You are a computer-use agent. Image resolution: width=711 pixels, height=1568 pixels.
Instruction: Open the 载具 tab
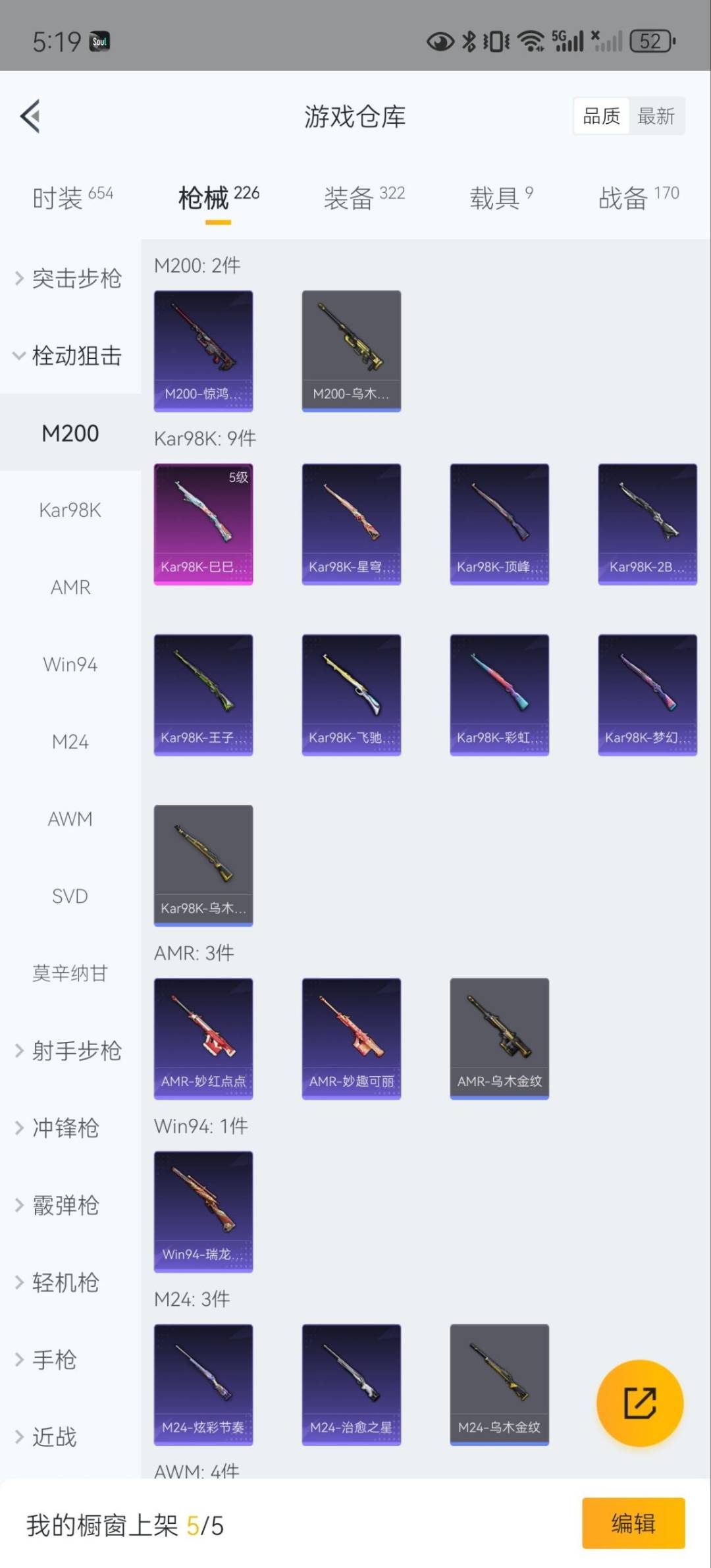[500, 197]
